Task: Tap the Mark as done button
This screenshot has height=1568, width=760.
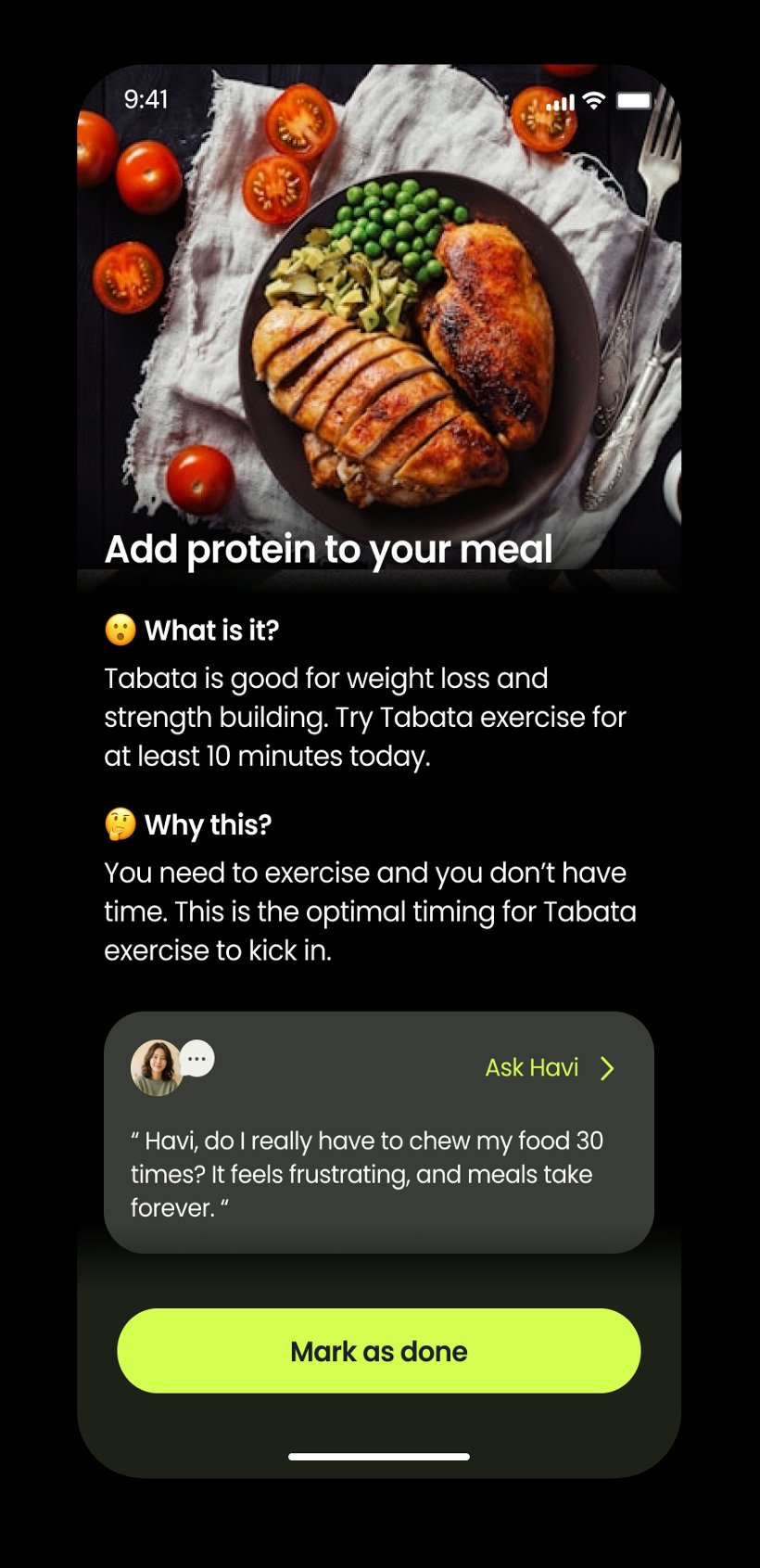Action: click(x=378, y=1350)
